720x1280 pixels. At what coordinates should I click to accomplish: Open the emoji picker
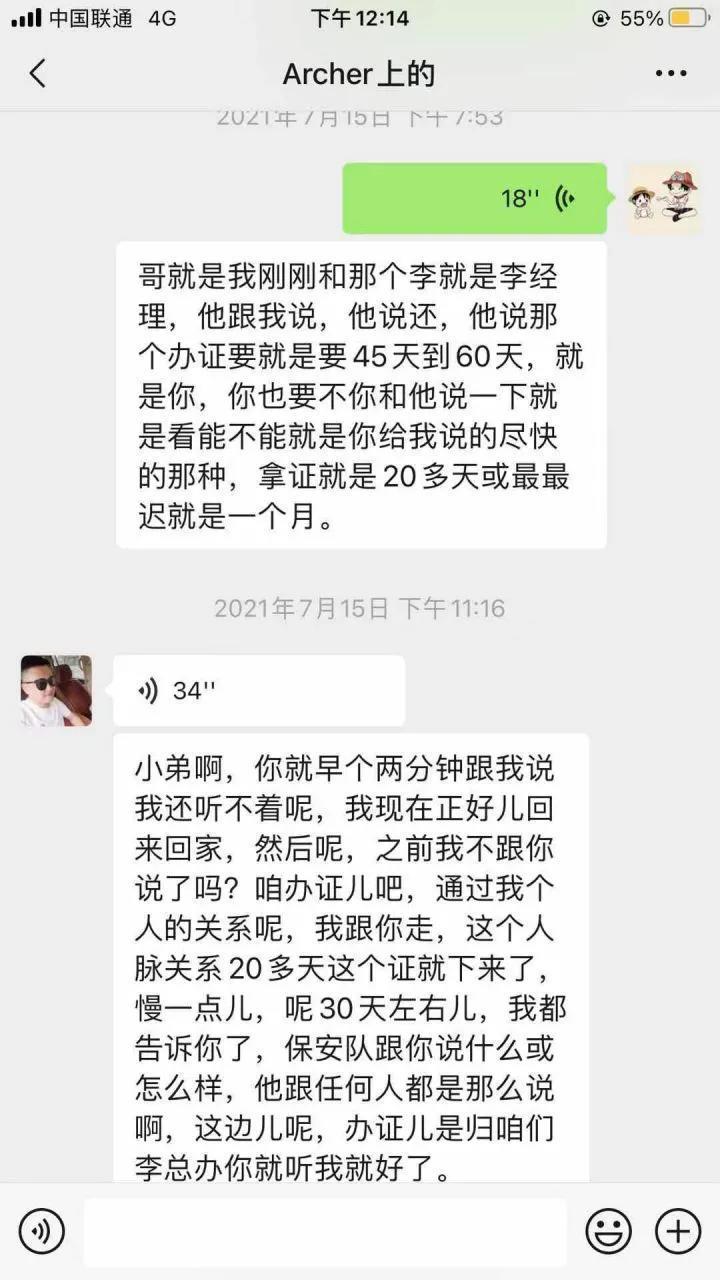[608, 1231]
